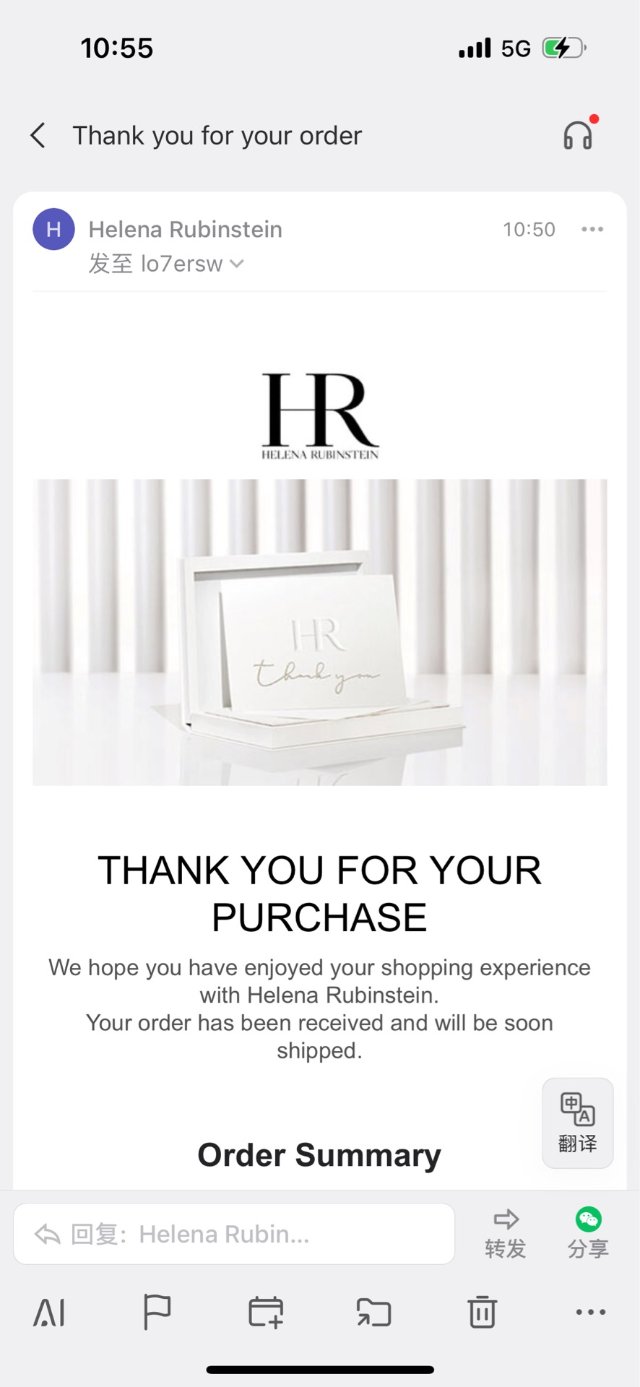Expand the recipient details chevron
This screenshot has height=1387, width=640.
(x=237, y=265)
